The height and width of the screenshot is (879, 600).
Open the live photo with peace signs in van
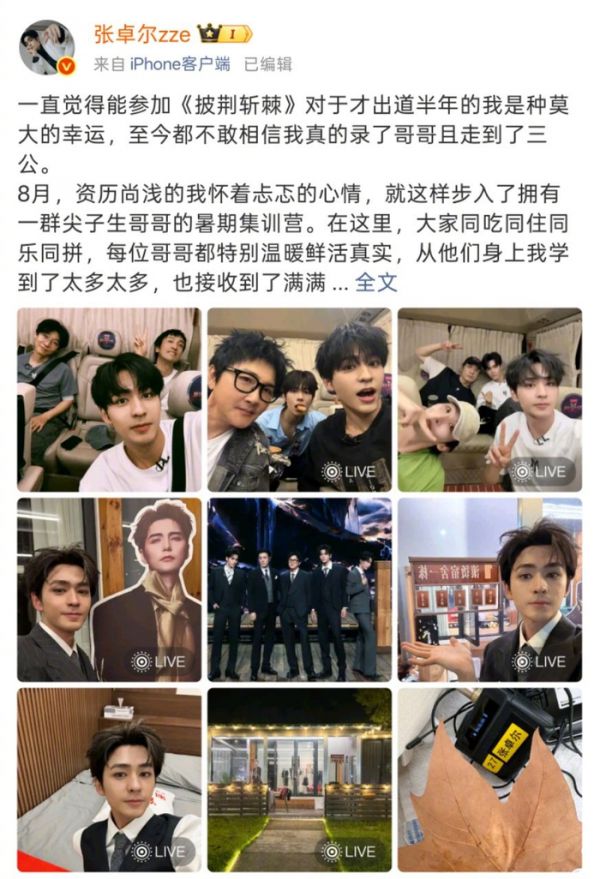pyautogui.click(x=490, y=400)
